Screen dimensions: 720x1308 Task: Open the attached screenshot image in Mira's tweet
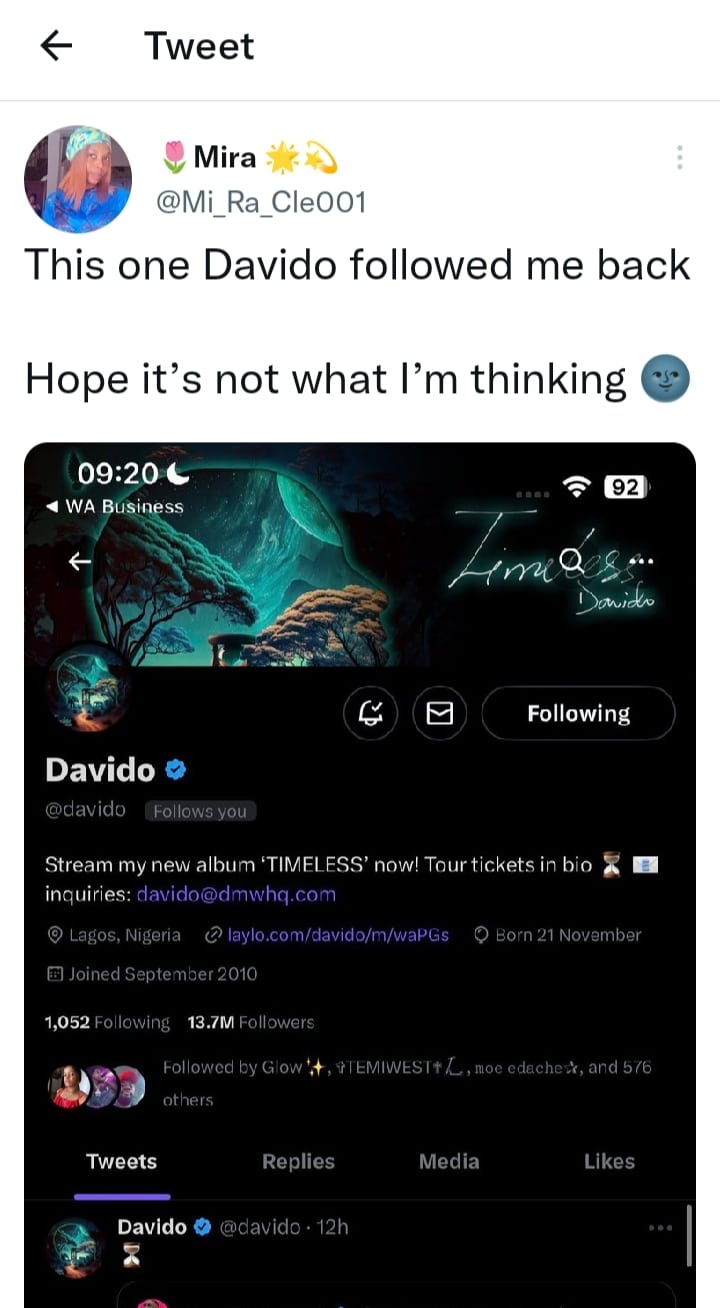(360, 870)
